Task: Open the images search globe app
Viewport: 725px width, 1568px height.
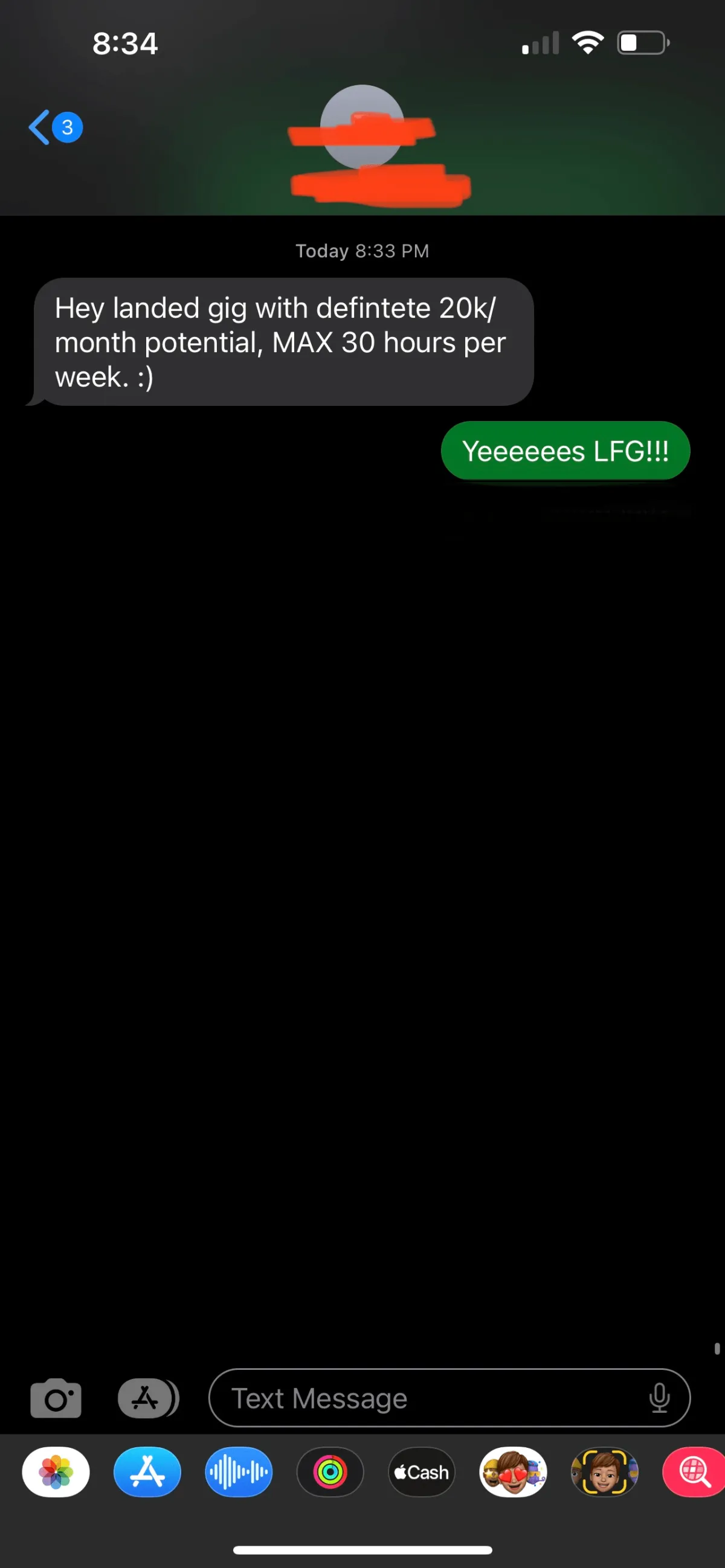Action: [694, 1472]
